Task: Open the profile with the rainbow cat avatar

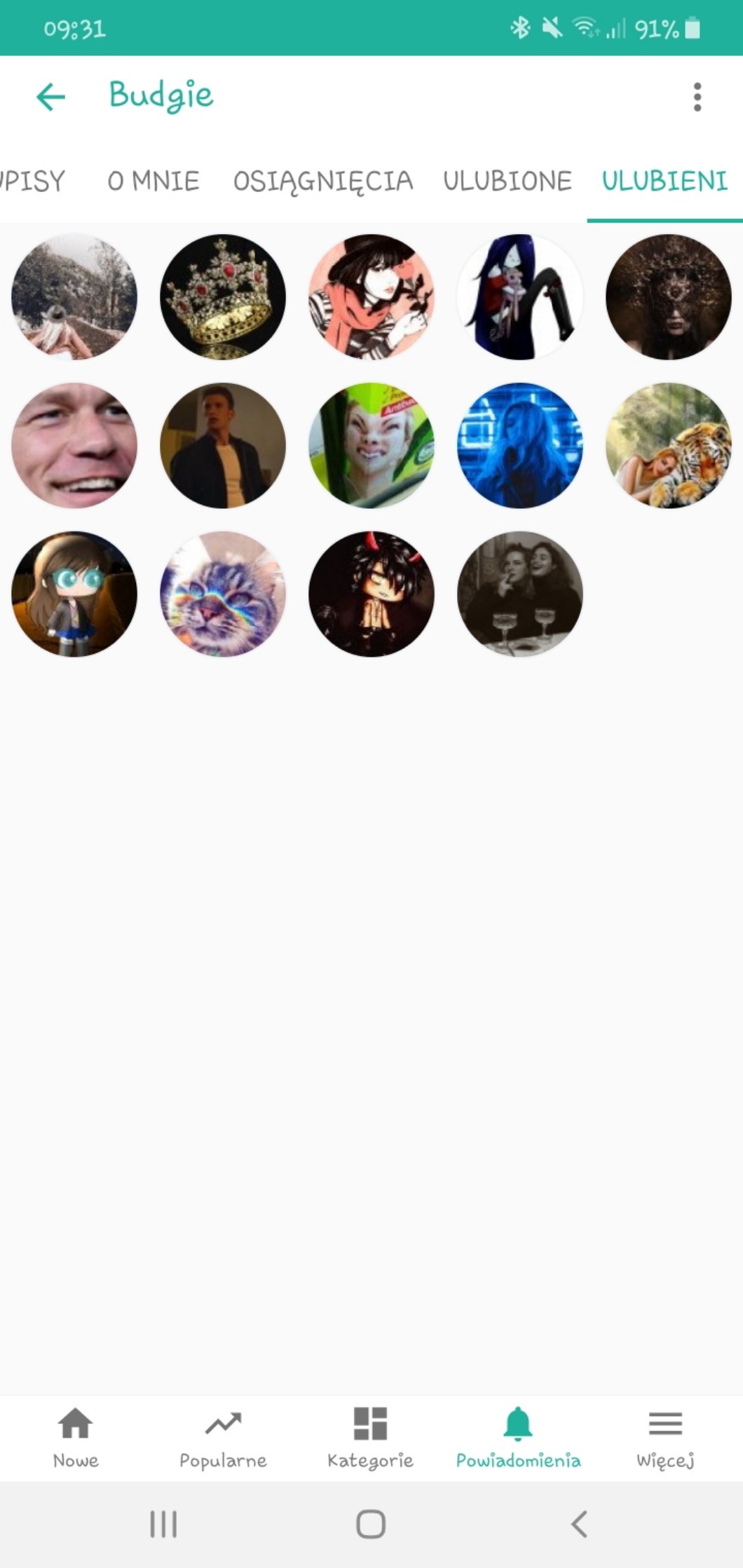Action: click(223, 594)
